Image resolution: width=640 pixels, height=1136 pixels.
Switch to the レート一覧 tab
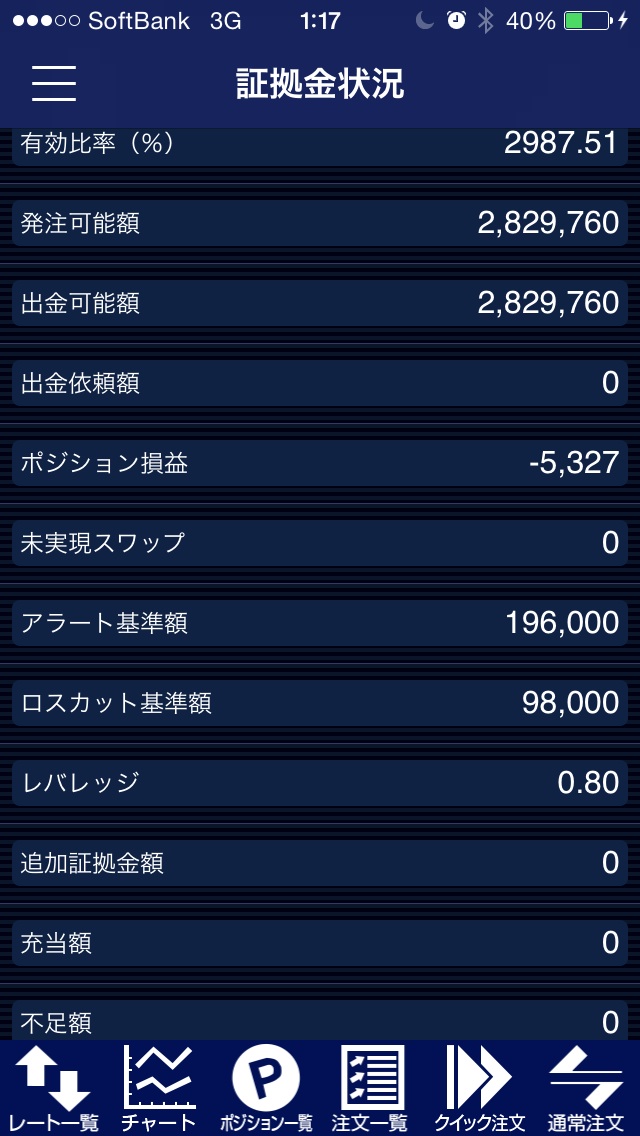[53, 1088]
